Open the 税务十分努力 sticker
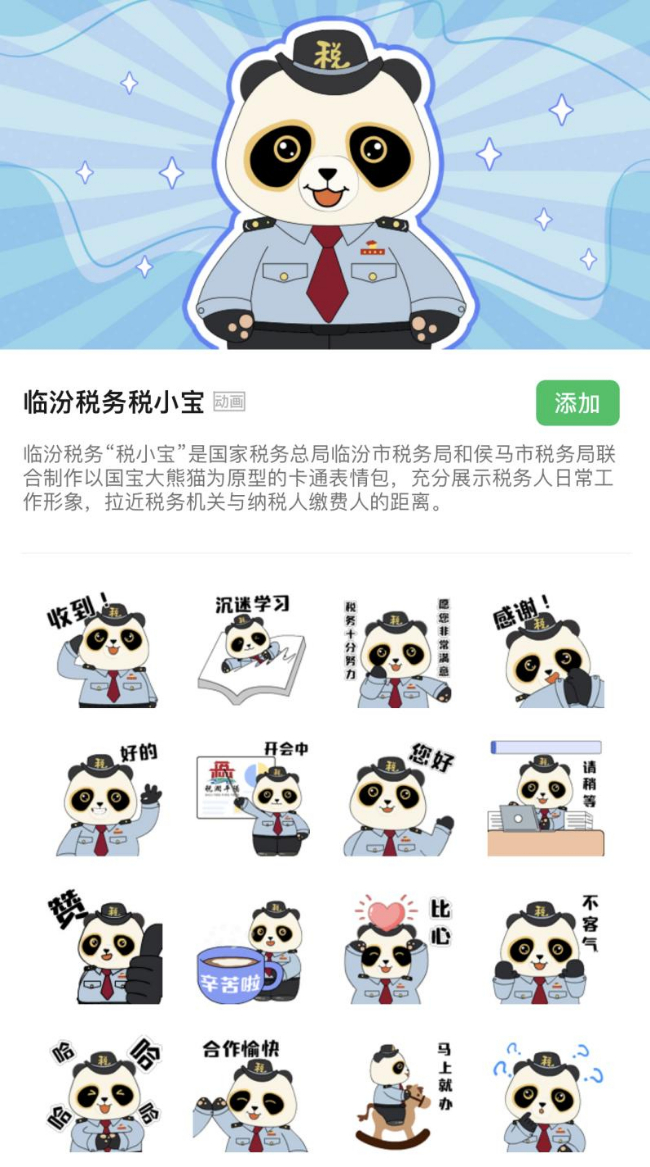The width and height of the screenshot is (650, 1167). click(398, 649)
